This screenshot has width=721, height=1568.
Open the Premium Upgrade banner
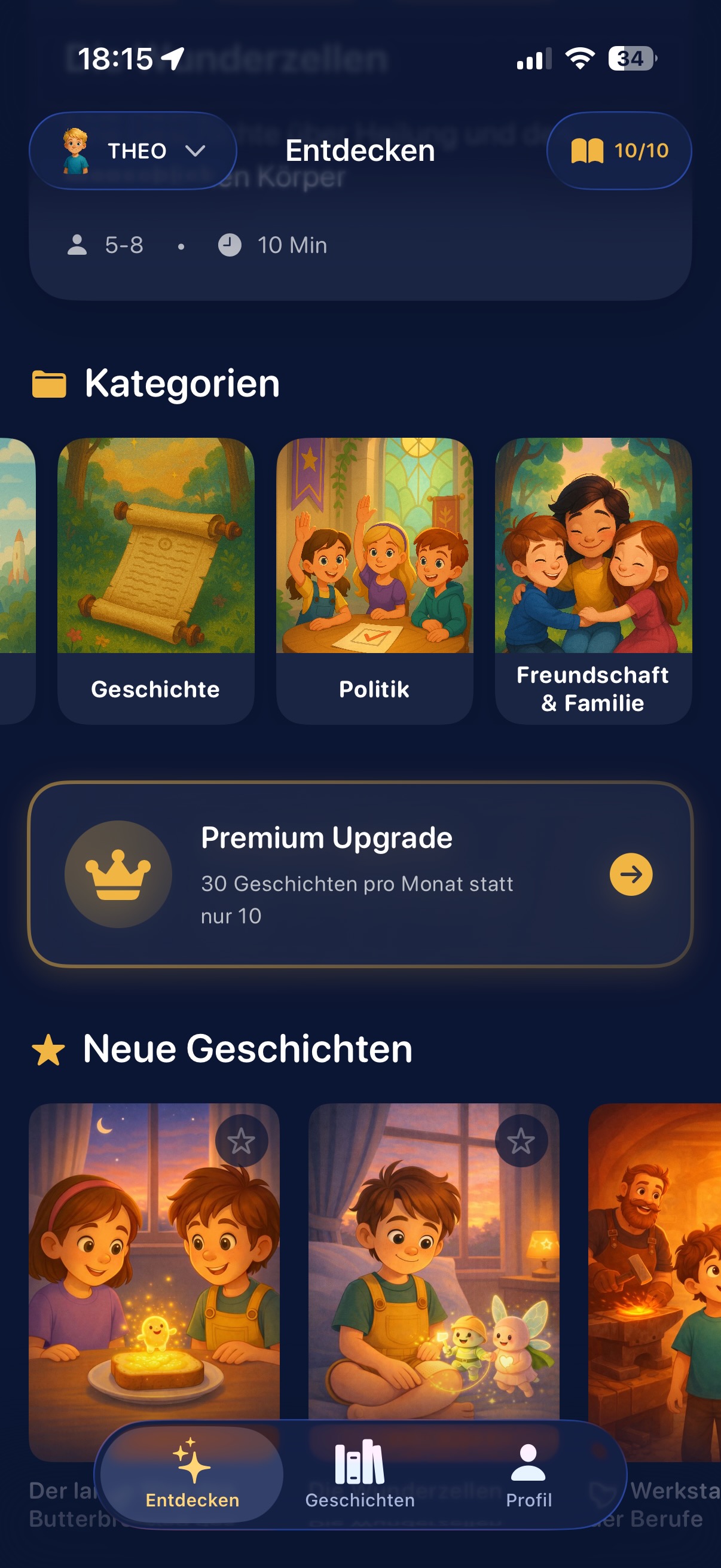[360, 874]
